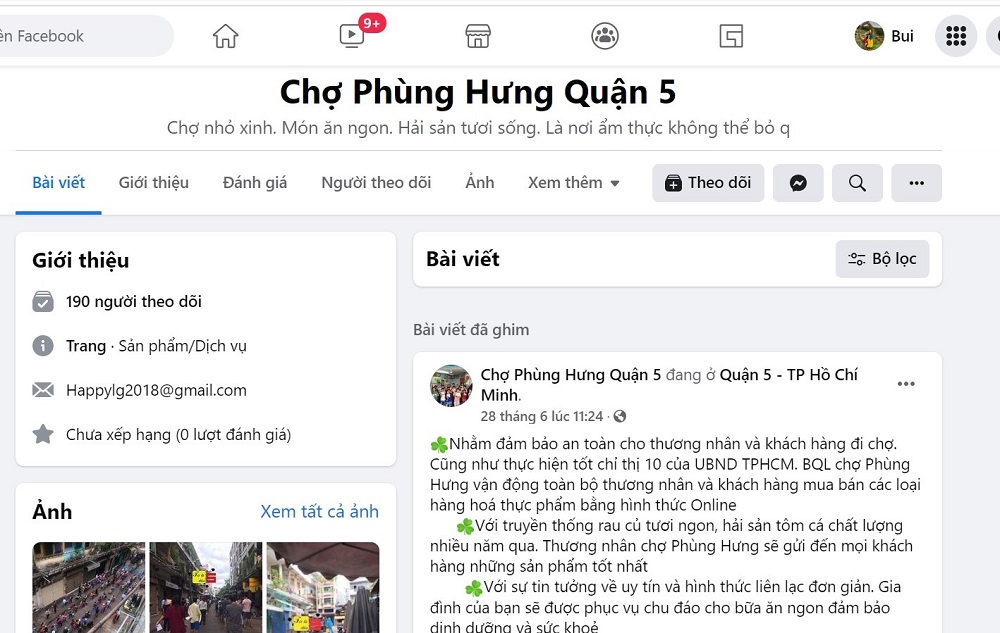Open Groups from top bar
The width and height of the screenshot is (1000, 633).
tap(605, 36)
